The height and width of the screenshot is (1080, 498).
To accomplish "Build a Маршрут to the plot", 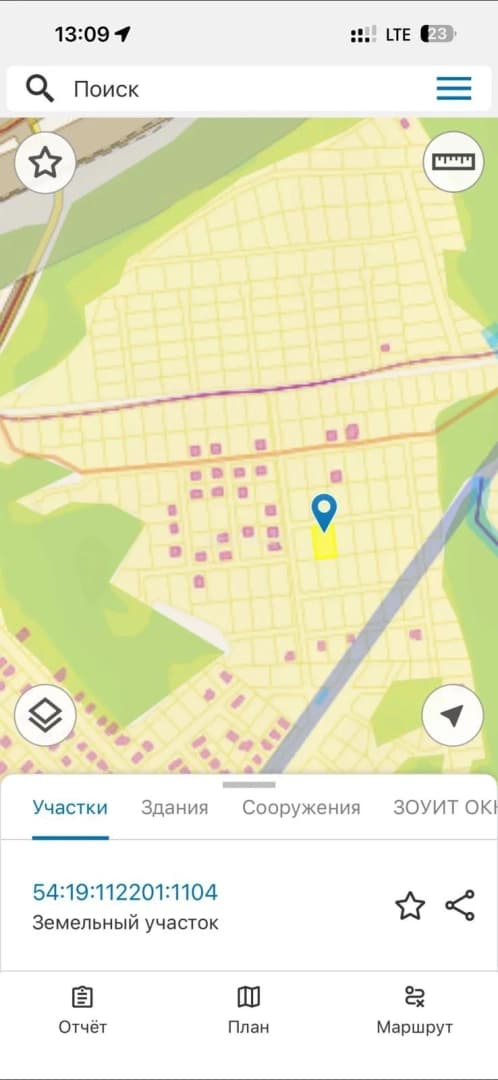I will [x=415, y=1010].
